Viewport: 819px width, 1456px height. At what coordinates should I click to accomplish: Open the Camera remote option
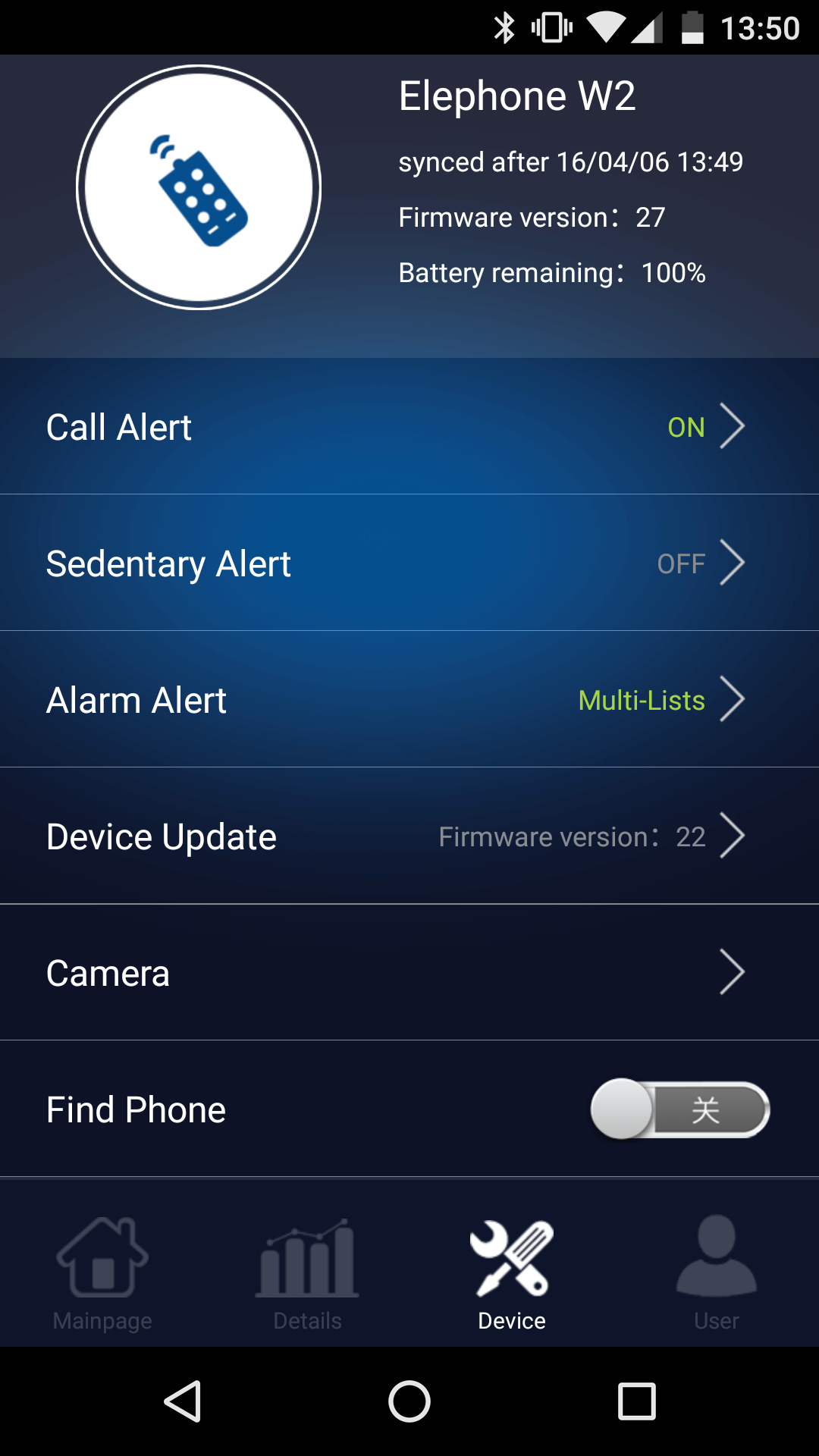pos(409,972)
